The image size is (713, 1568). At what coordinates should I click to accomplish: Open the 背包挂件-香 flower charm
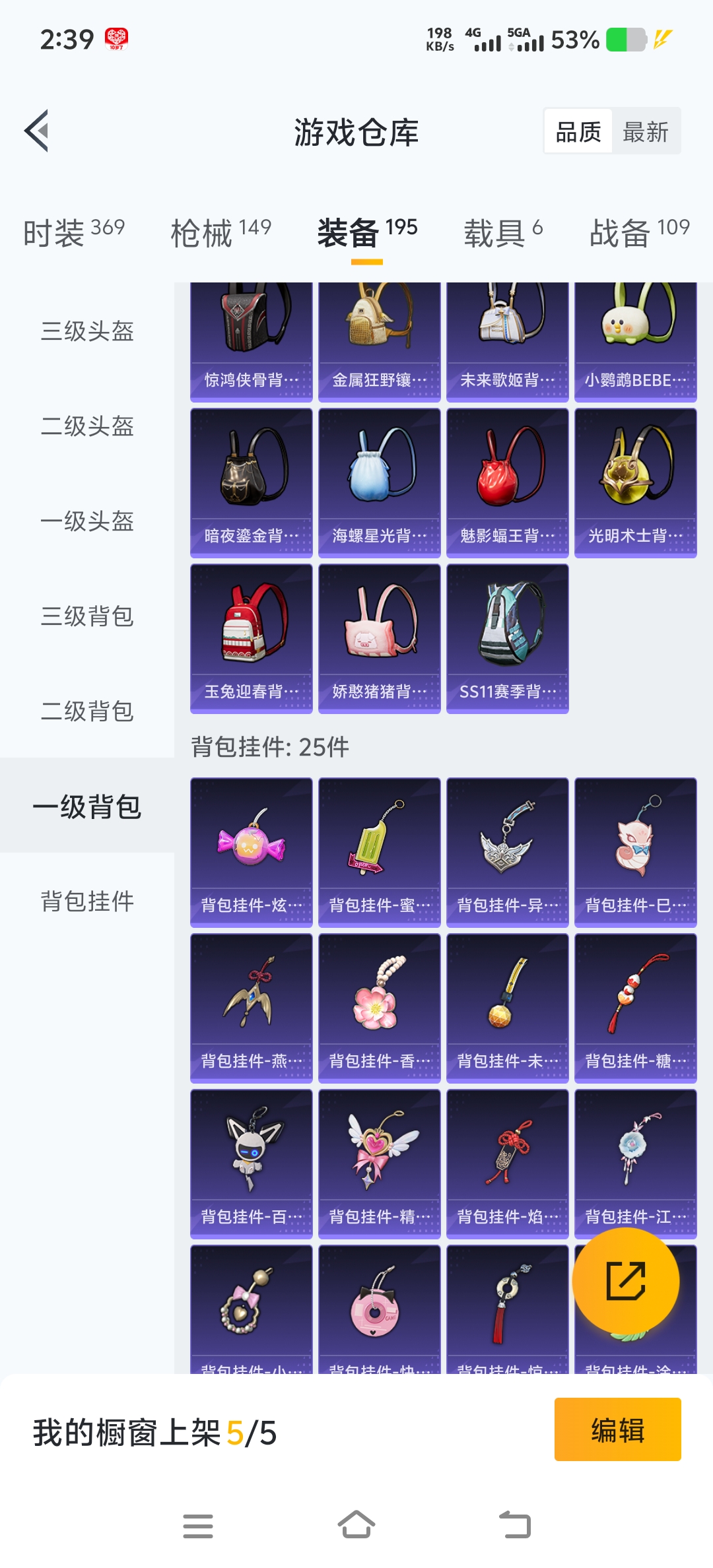(x=379, y=1008)
